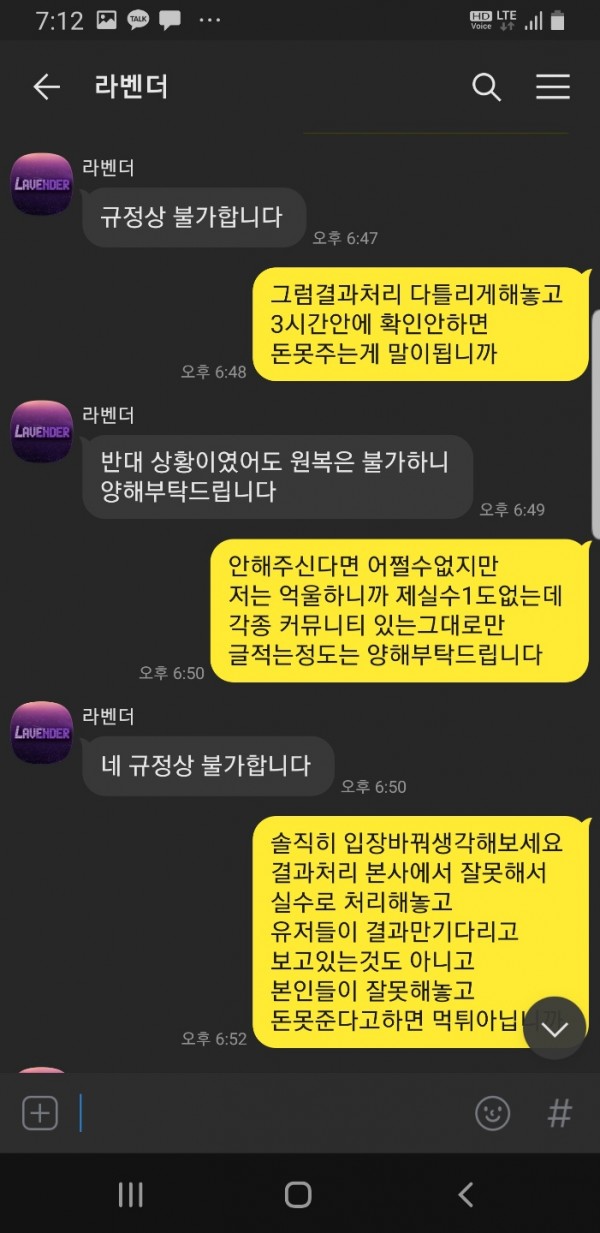Image resolution: width=600 pixels, height=1233 pixels.
Task: Open recent apps from navigation bar
Action: 130,1194
